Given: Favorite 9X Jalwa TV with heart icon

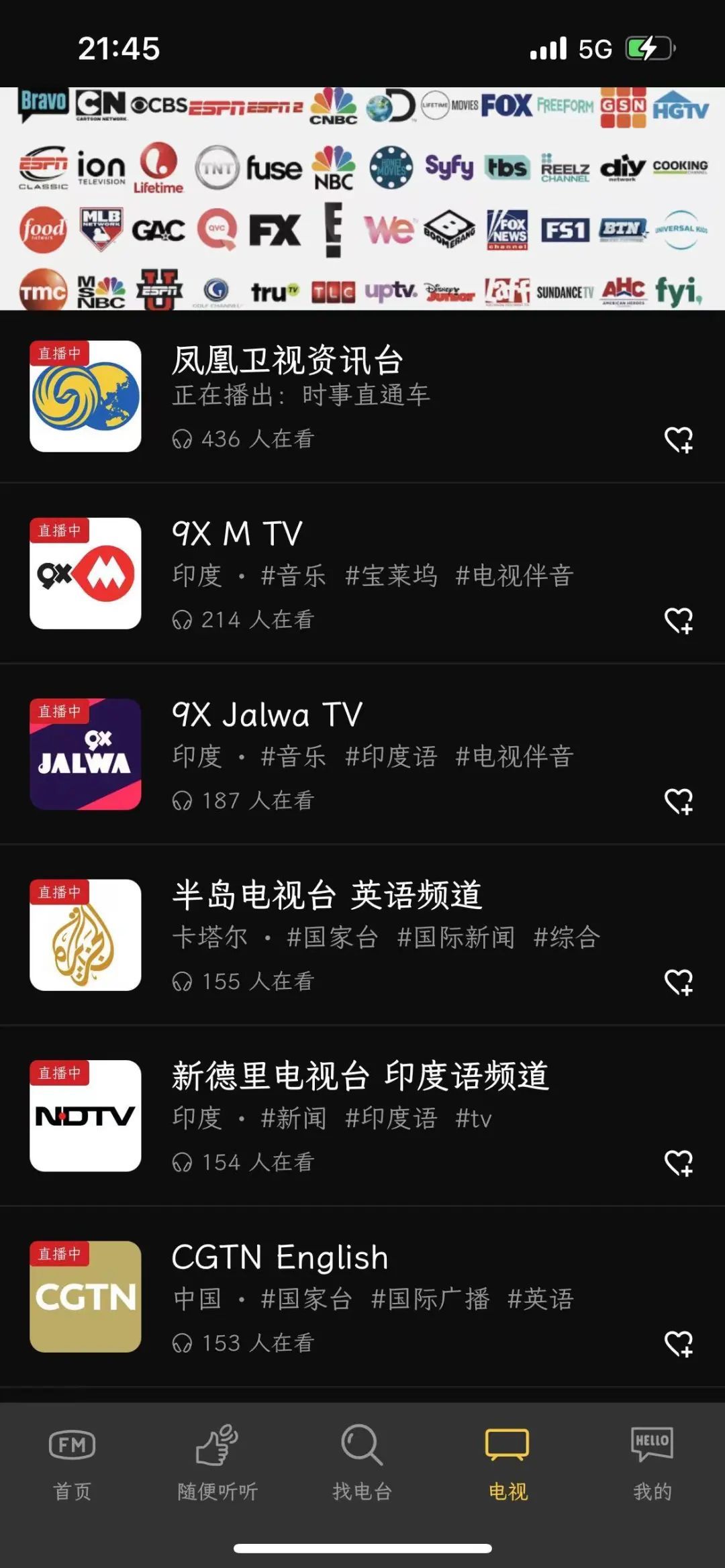Looking at the screenshot, I should pos(678,801).
